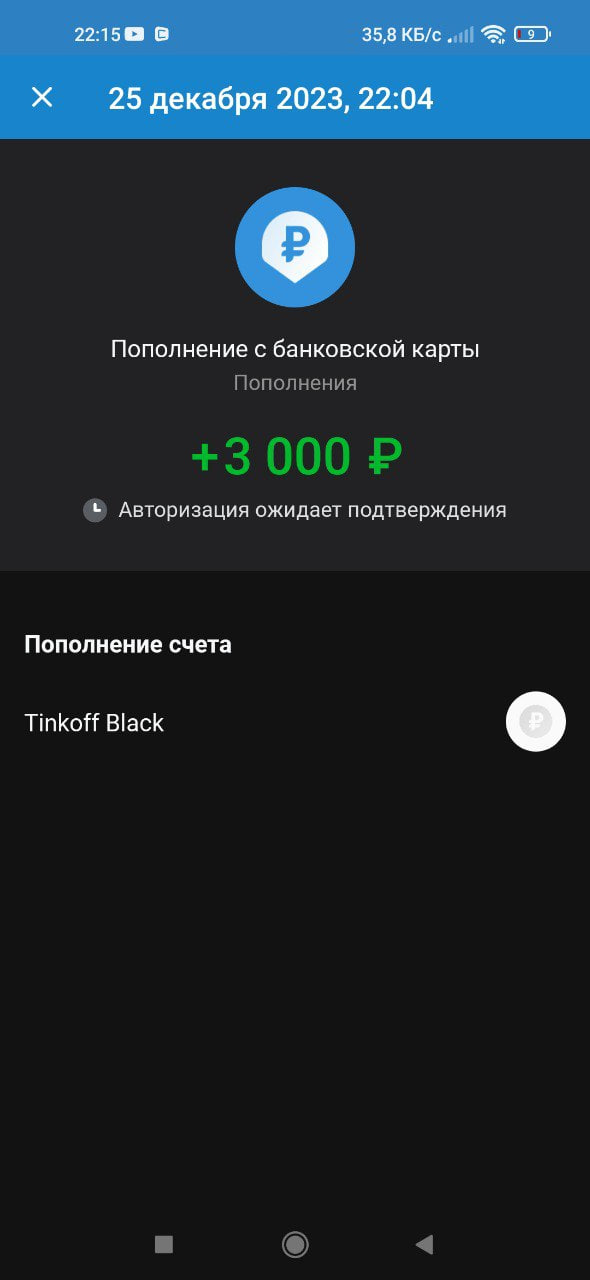Go to the home screen
The image size is (590, 1280).
click(295, 1244)
